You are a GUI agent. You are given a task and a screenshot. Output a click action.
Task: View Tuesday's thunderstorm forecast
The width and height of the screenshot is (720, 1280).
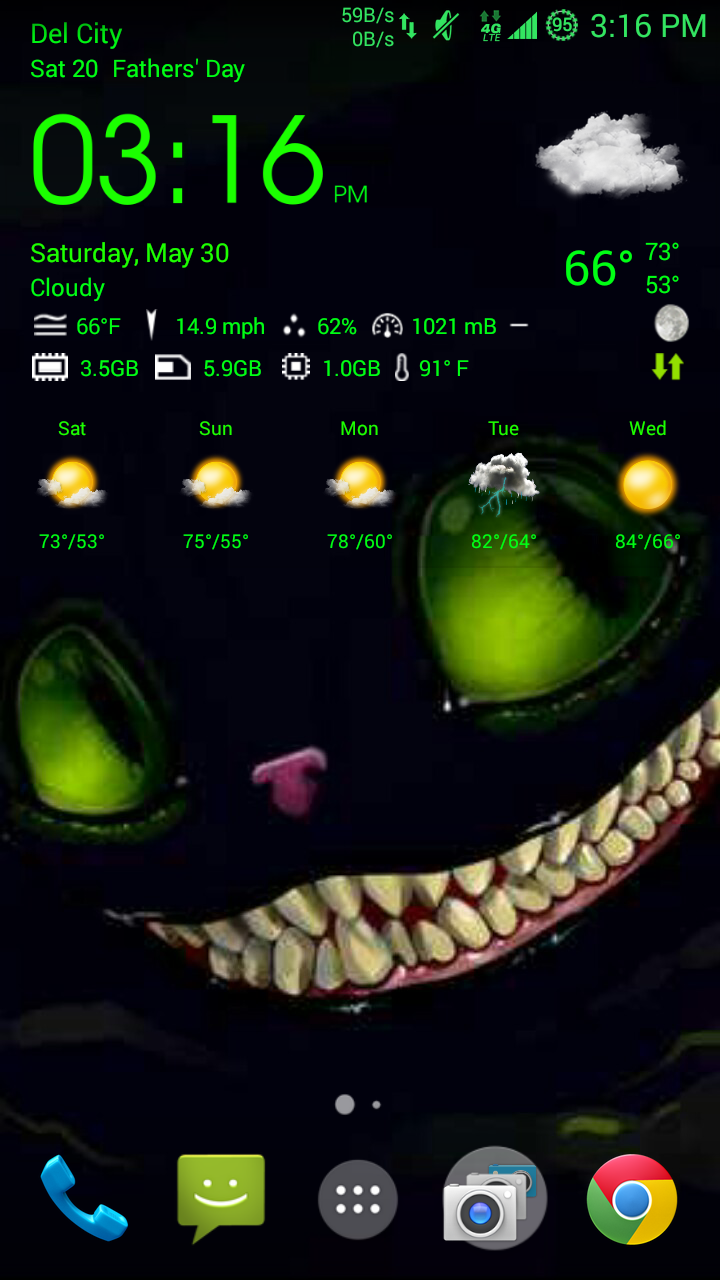pyautogui.click(x=504, y=485)
